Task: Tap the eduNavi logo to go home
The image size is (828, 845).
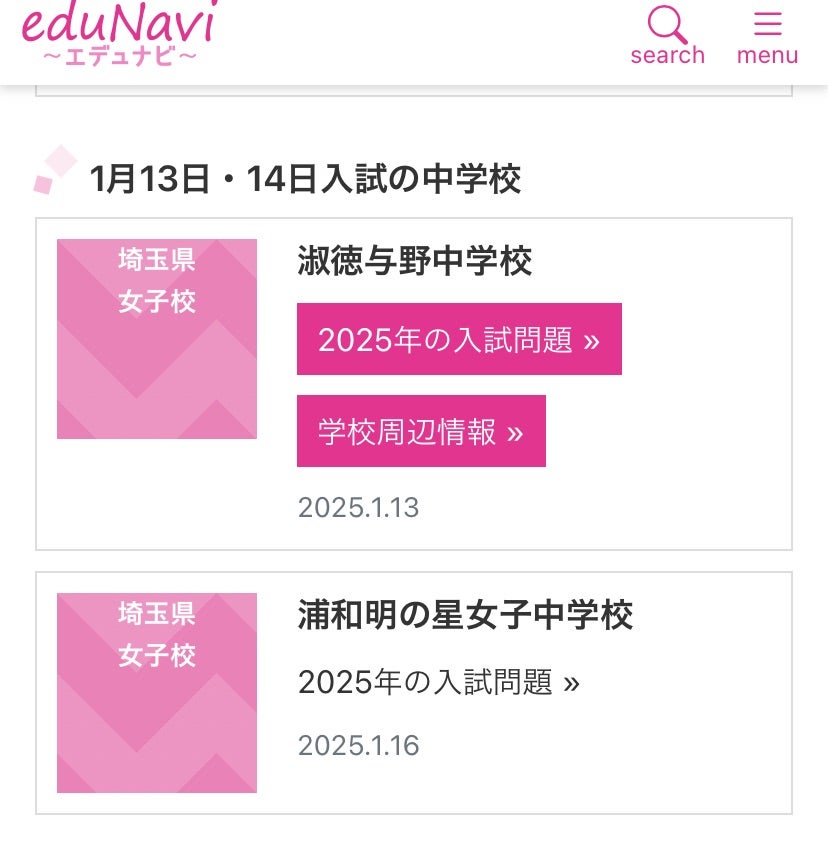Action: [119, 32]
